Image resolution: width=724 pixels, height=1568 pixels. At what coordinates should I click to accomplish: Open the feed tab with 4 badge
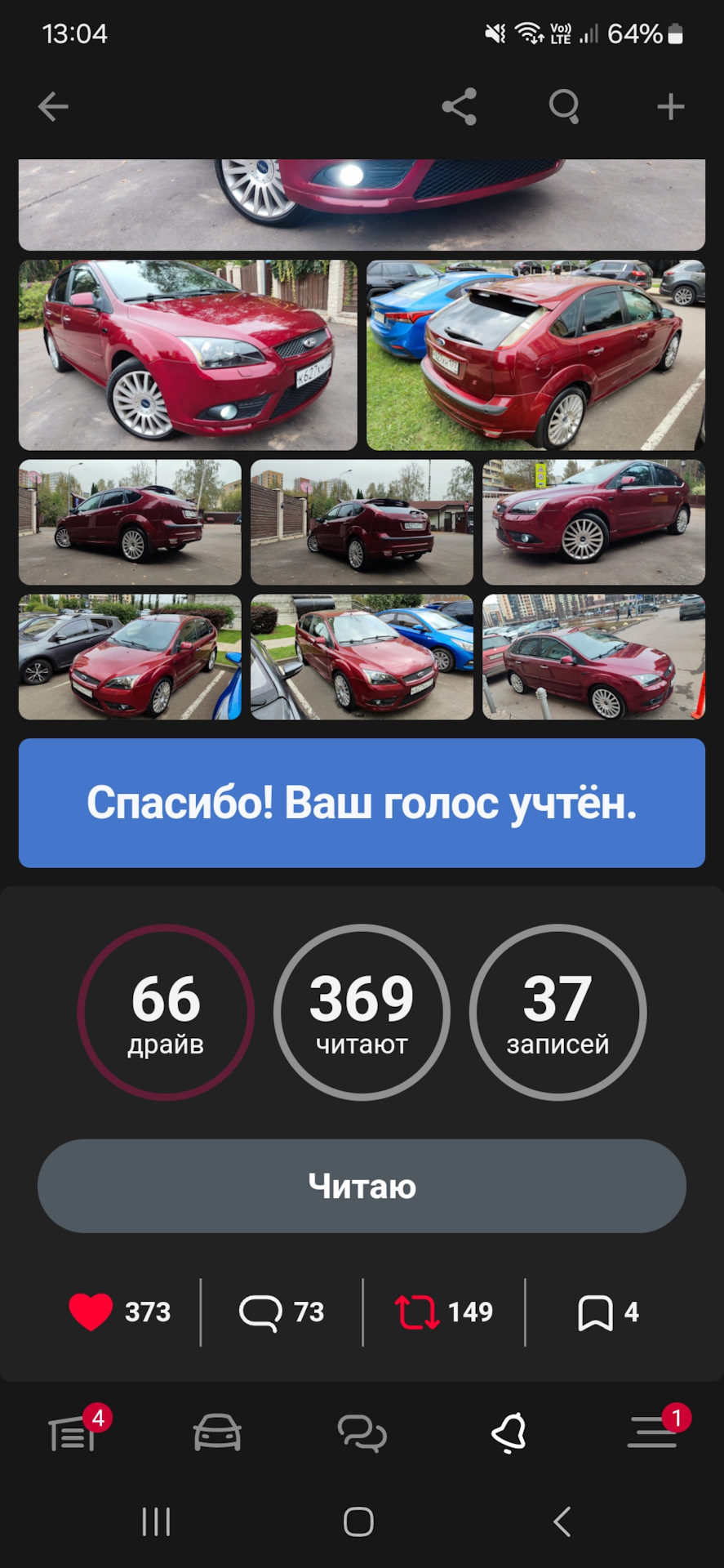click(73, 1433)
